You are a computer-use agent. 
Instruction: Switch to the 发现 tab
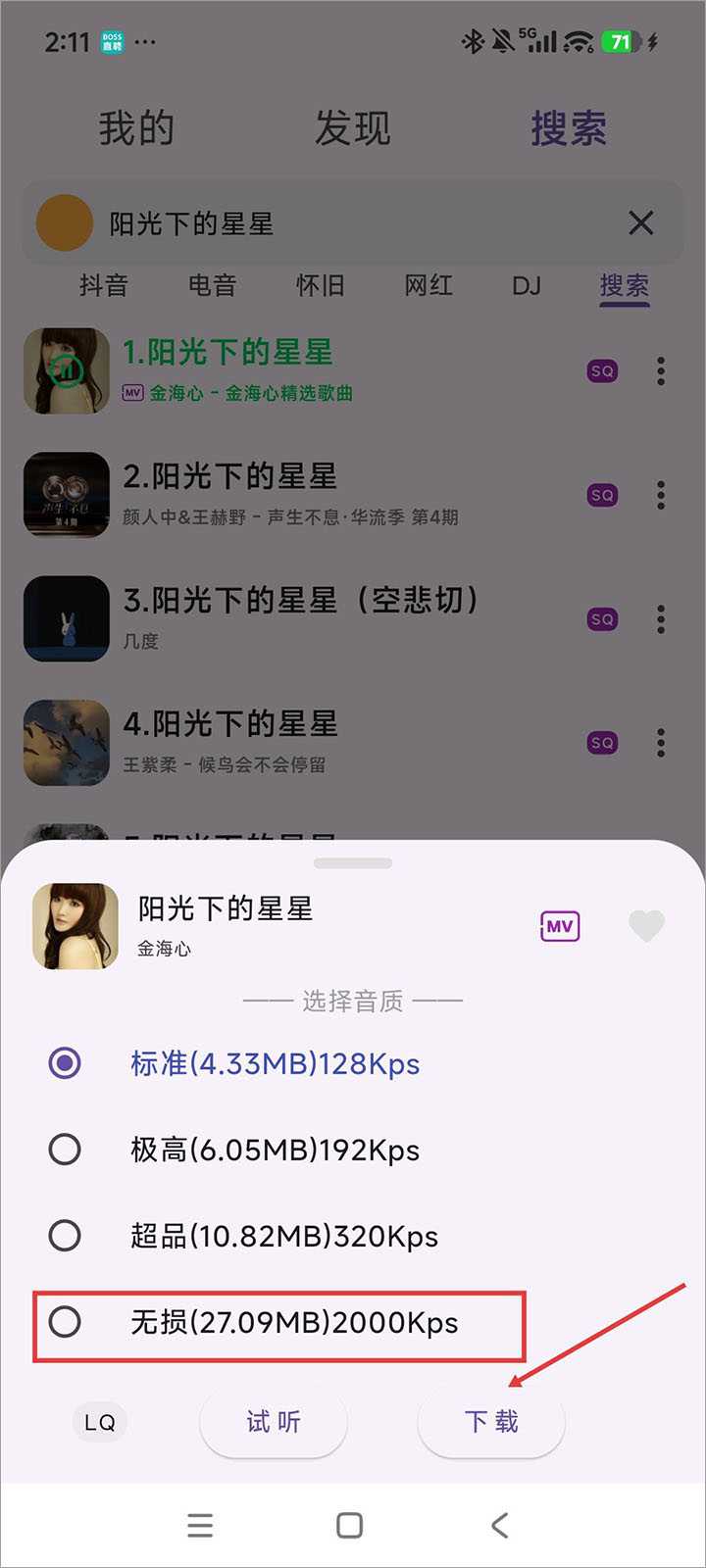(x=352, y=128)
